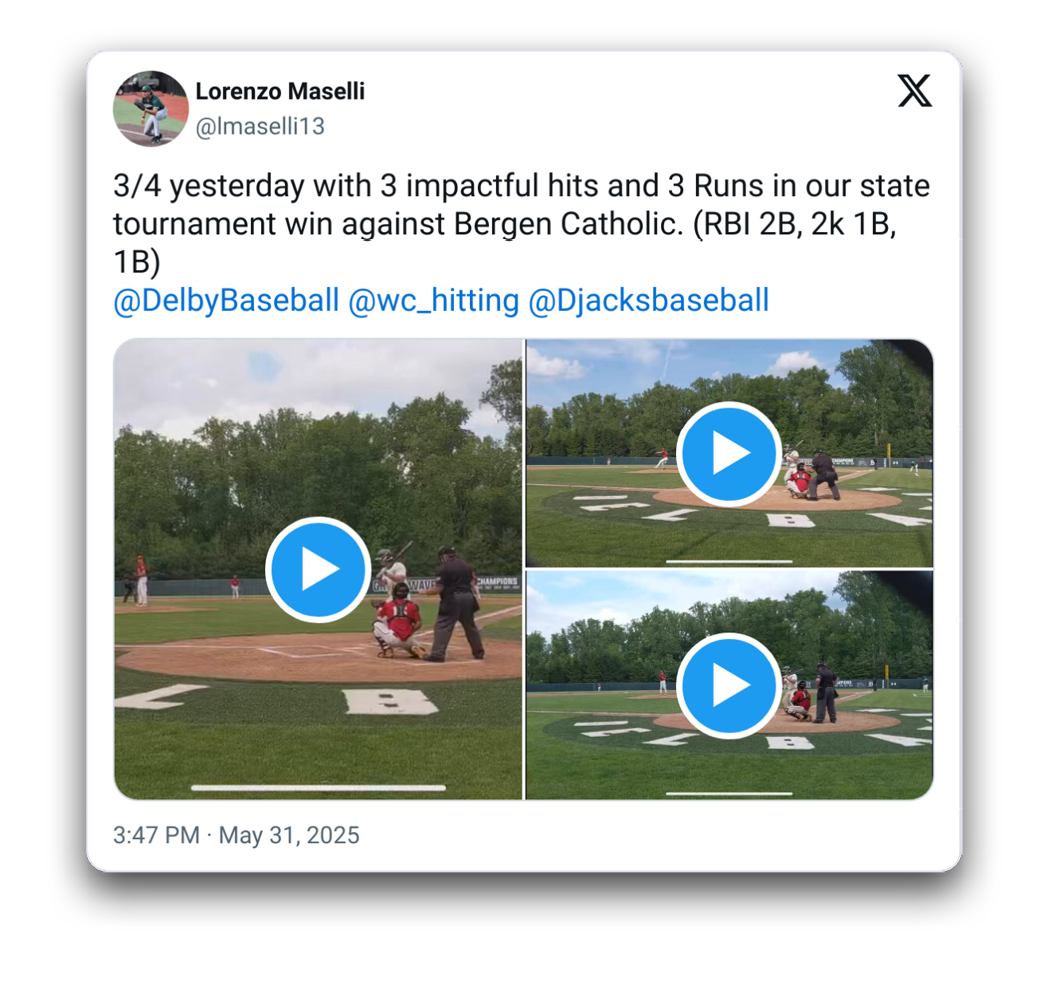Open the 3:47 PM May 31 timestamp
Viewport: 1049px width, 995px height.
(236, 835)
